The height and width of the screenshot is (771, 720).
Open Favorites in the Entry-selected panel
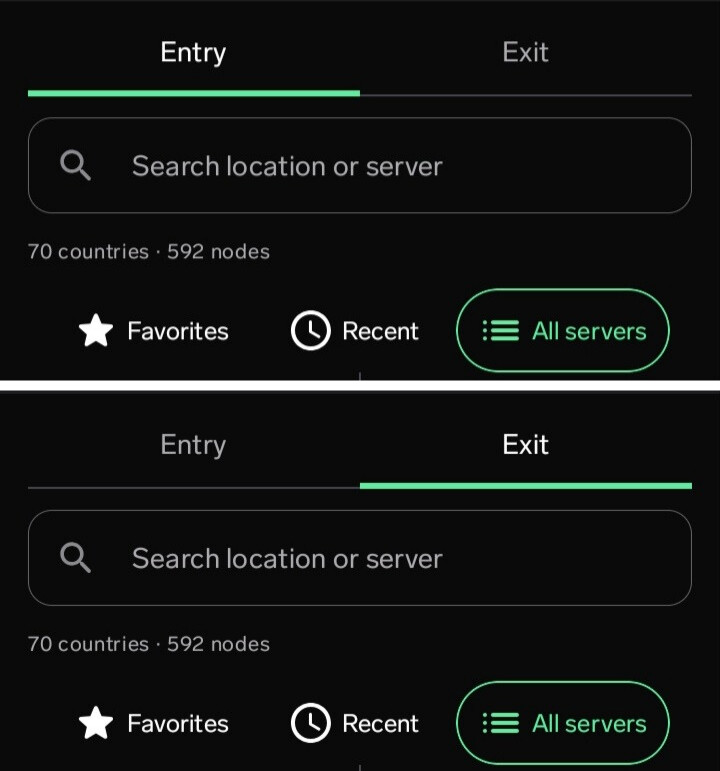(153, 330)
